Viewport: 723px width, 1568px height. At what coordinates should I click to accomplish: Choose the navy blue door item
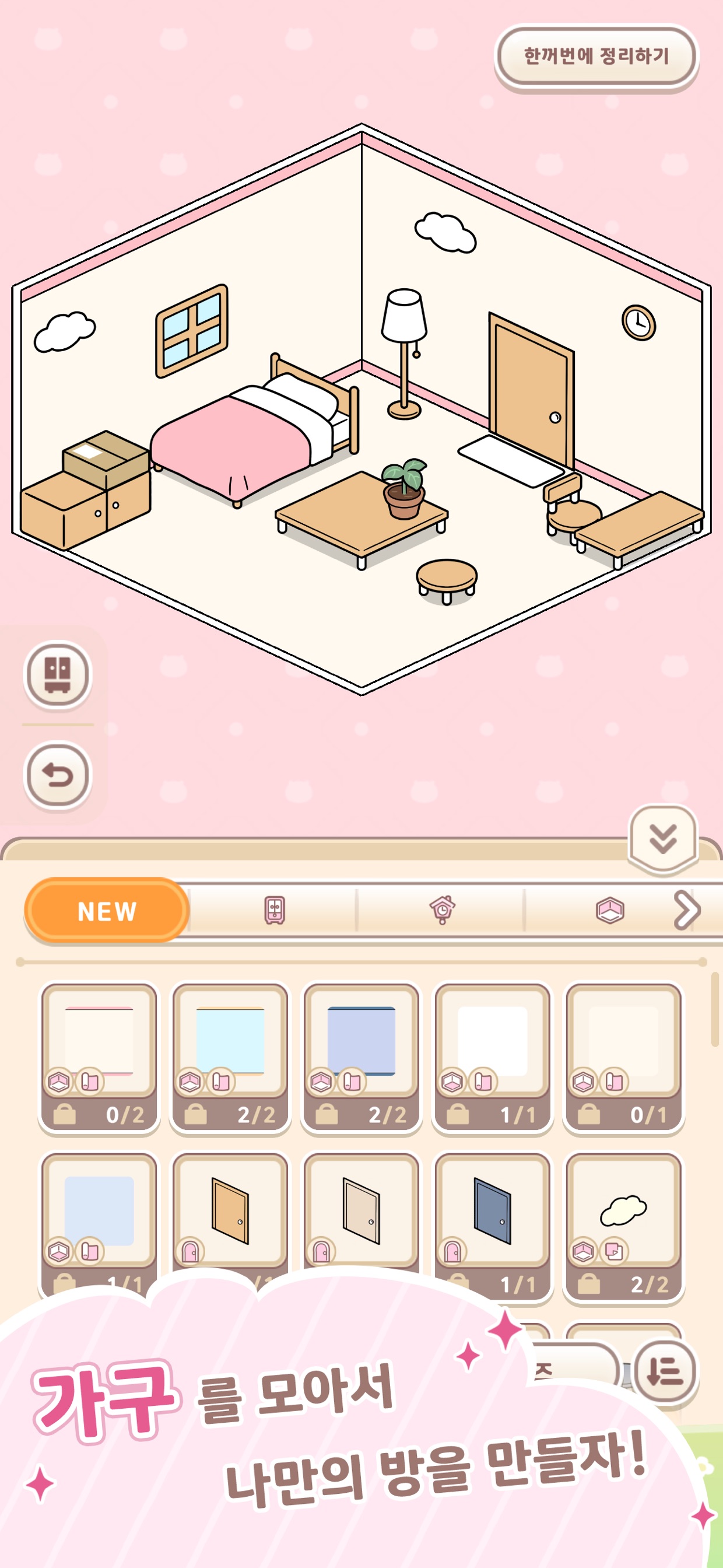click(492, 1227)
